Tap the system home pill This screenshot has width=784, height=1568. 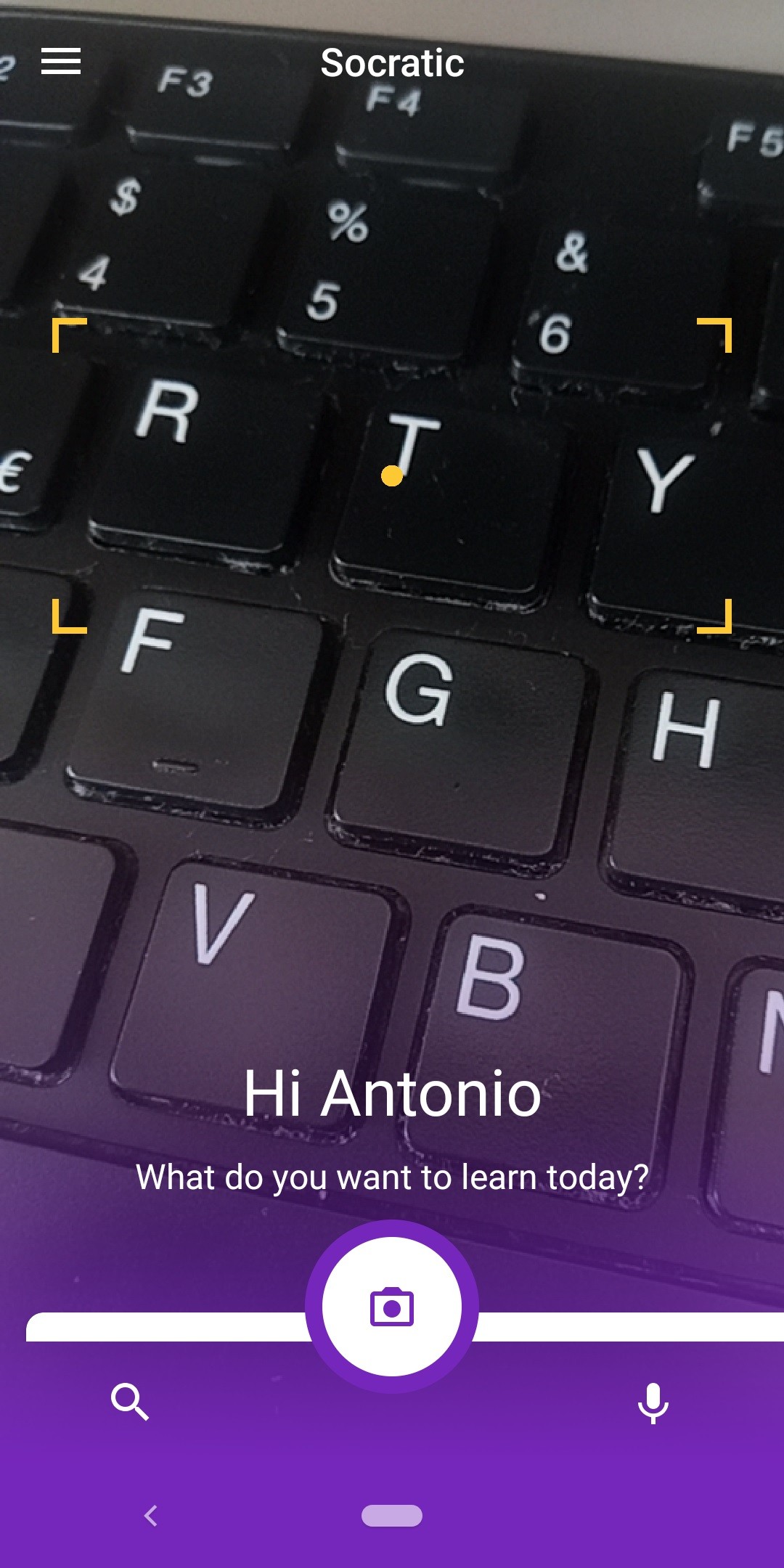coord(392,1516)
